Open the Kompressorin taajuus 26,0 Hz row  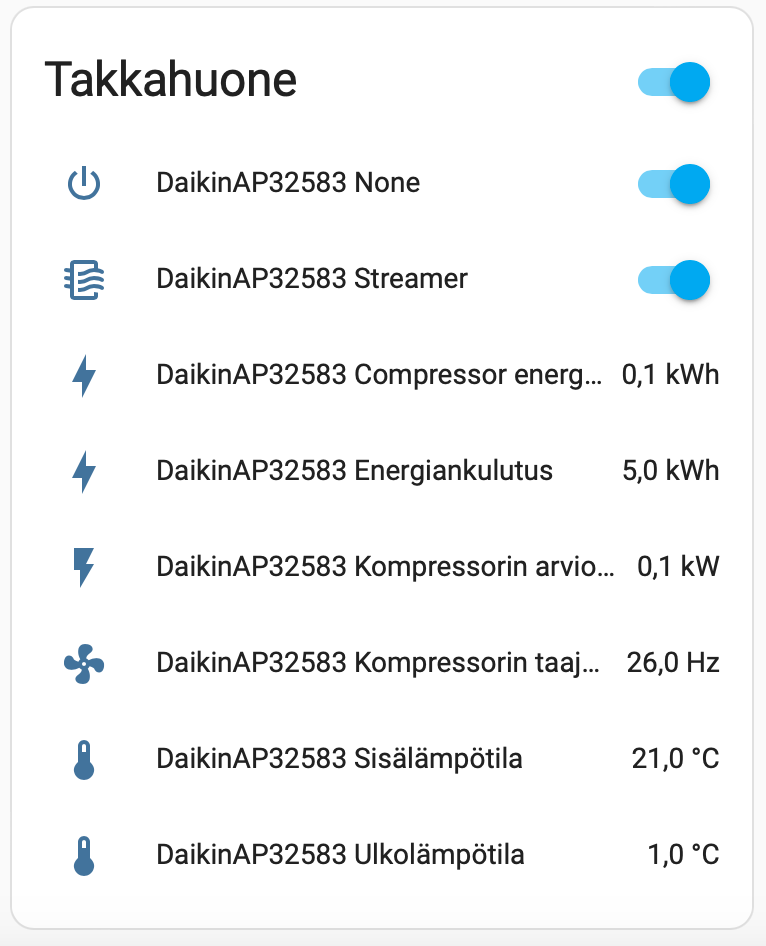pyautogui.click(x=380, y=662)
